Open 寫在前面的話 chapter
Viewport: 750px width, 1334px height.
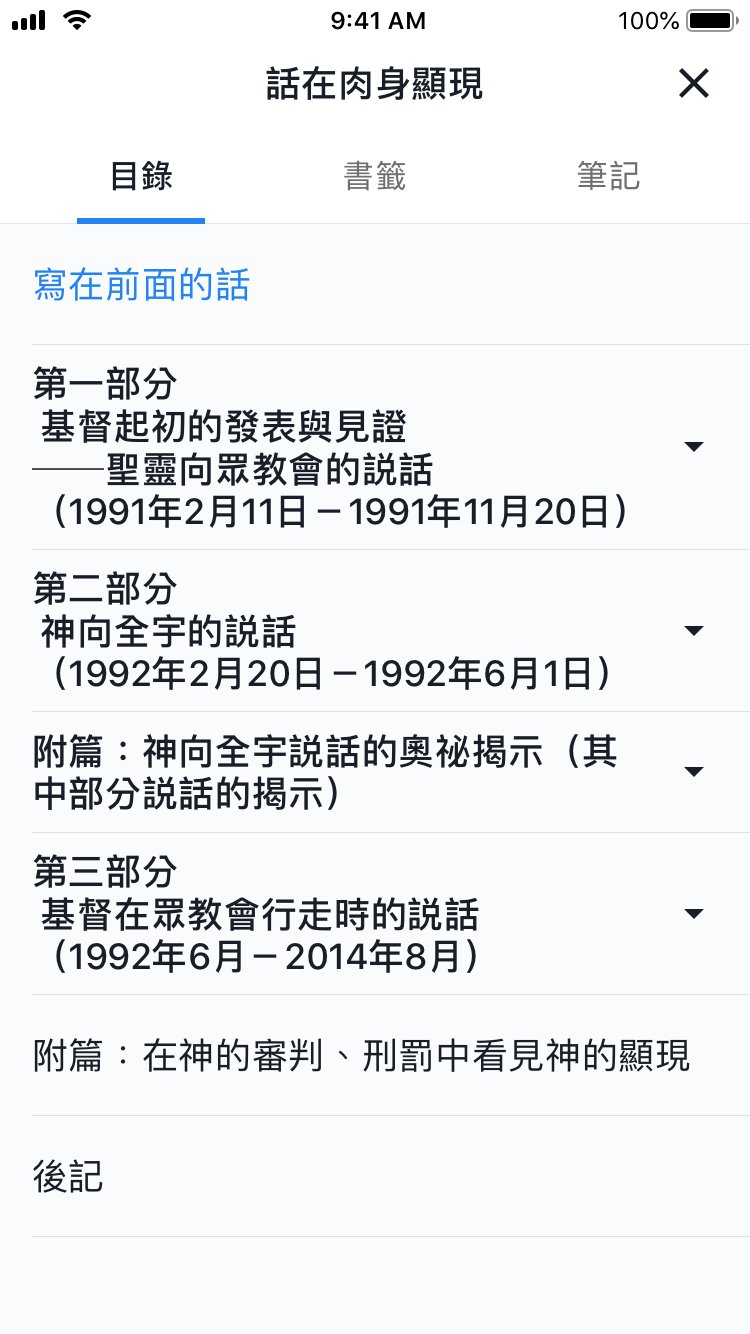pyautogui.click(x=141, y=286)
